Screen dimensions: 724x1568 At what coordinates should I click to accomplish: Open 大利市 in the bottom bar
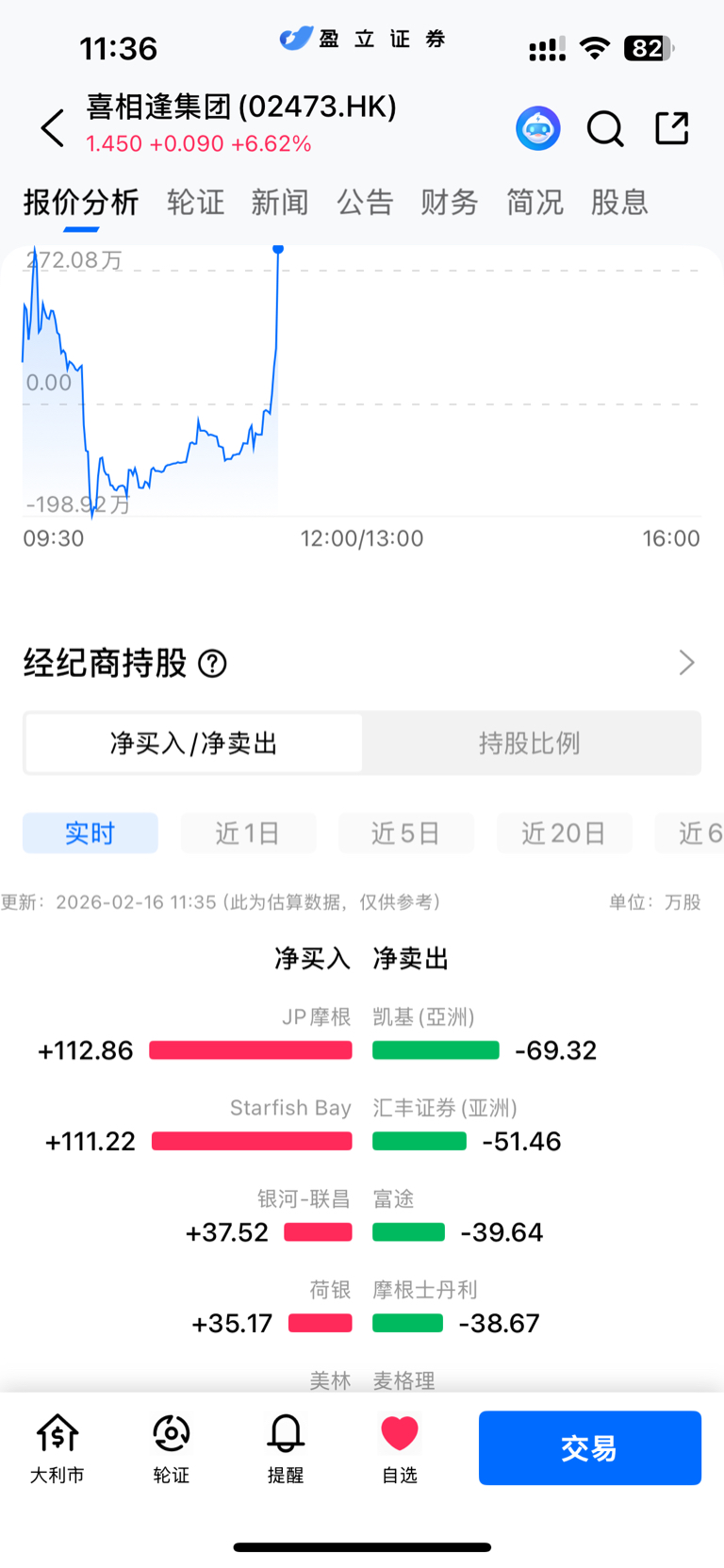58,1449
